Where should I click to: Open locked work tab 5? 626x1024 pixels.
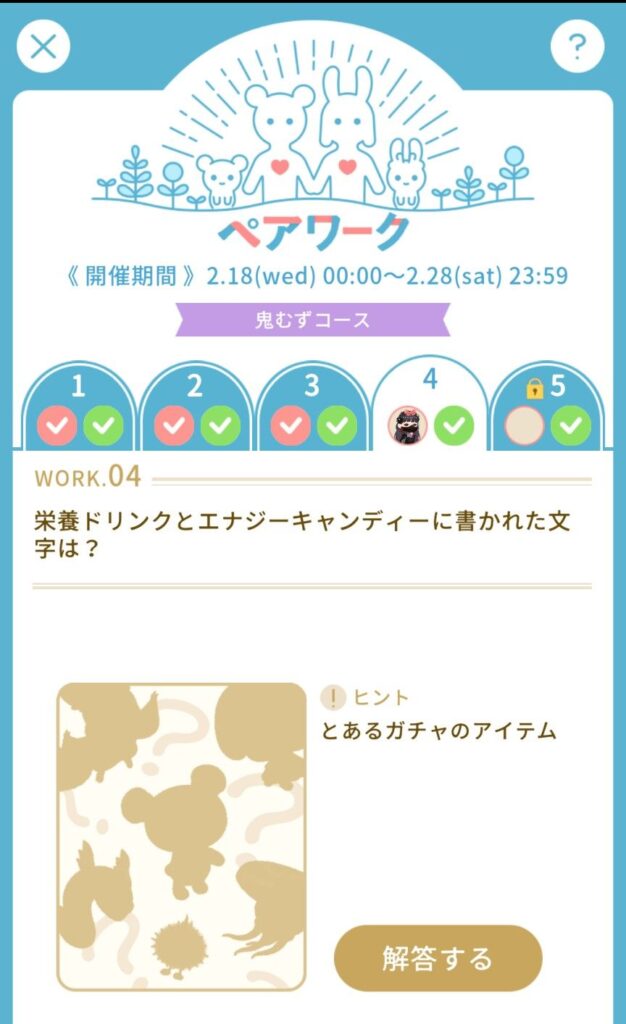click(x=547, y=408)
